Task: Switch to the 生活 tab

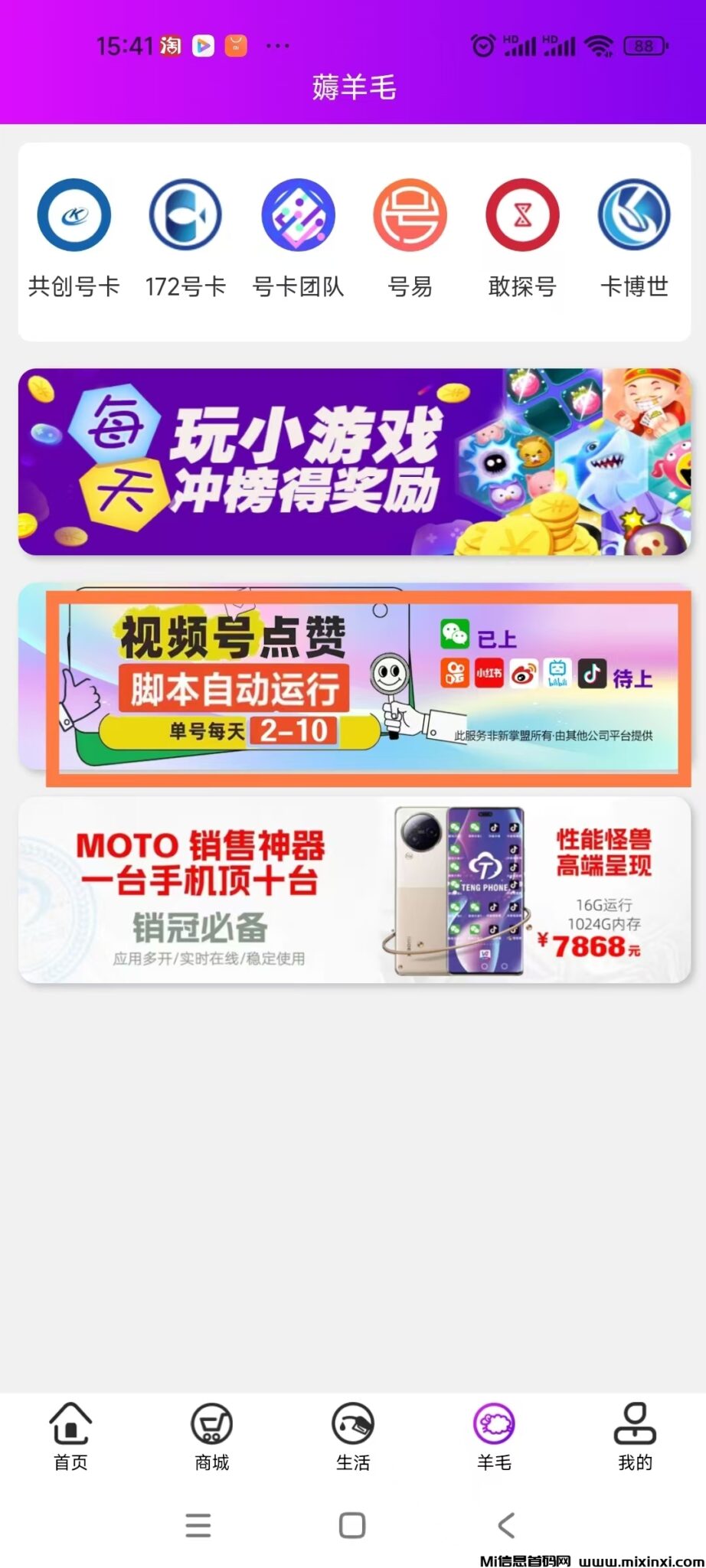Action: pyautogui.click(x=353, y=1436)
